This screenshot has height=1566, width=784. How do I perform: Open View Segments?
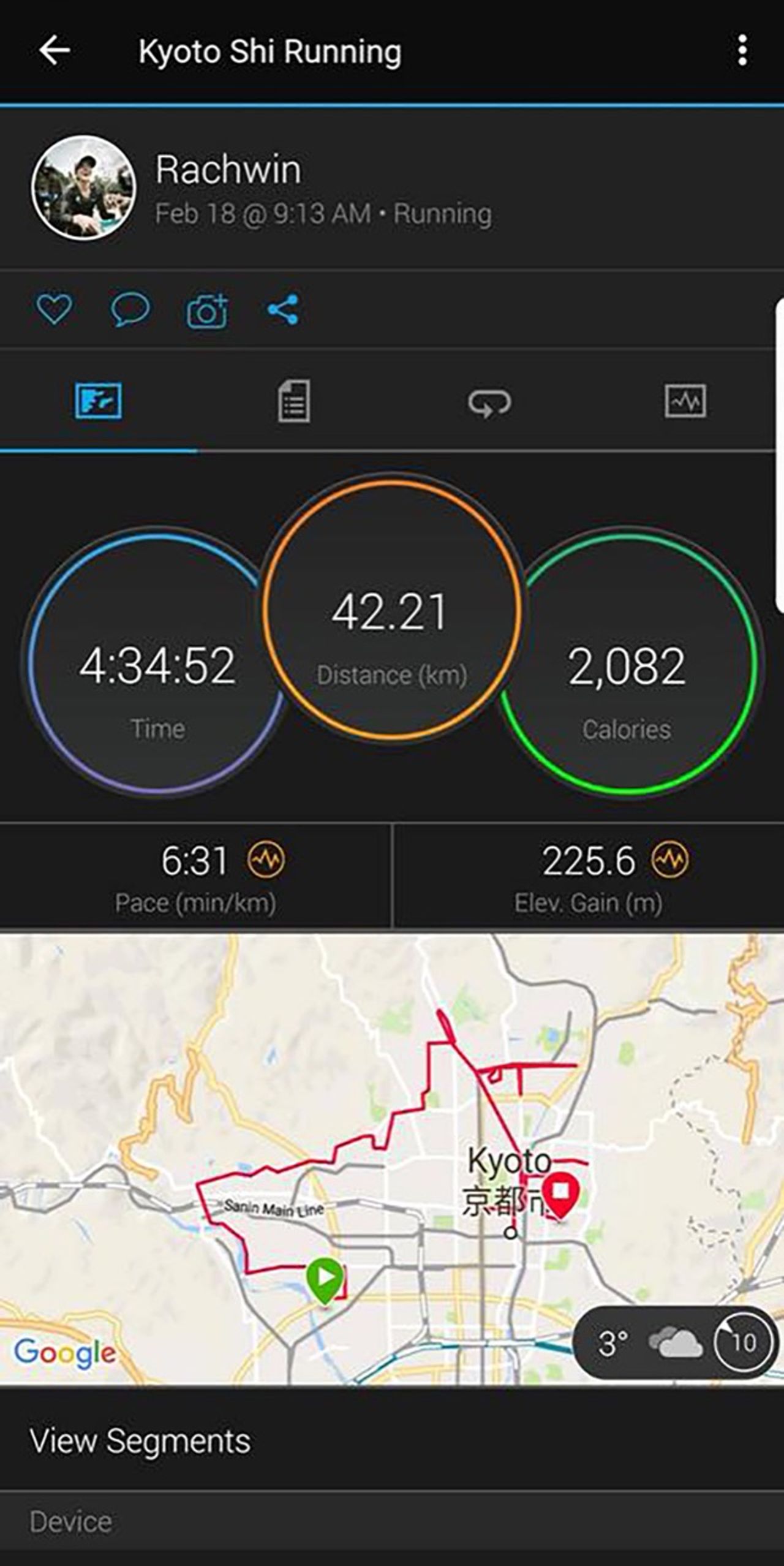point(140,1441)
